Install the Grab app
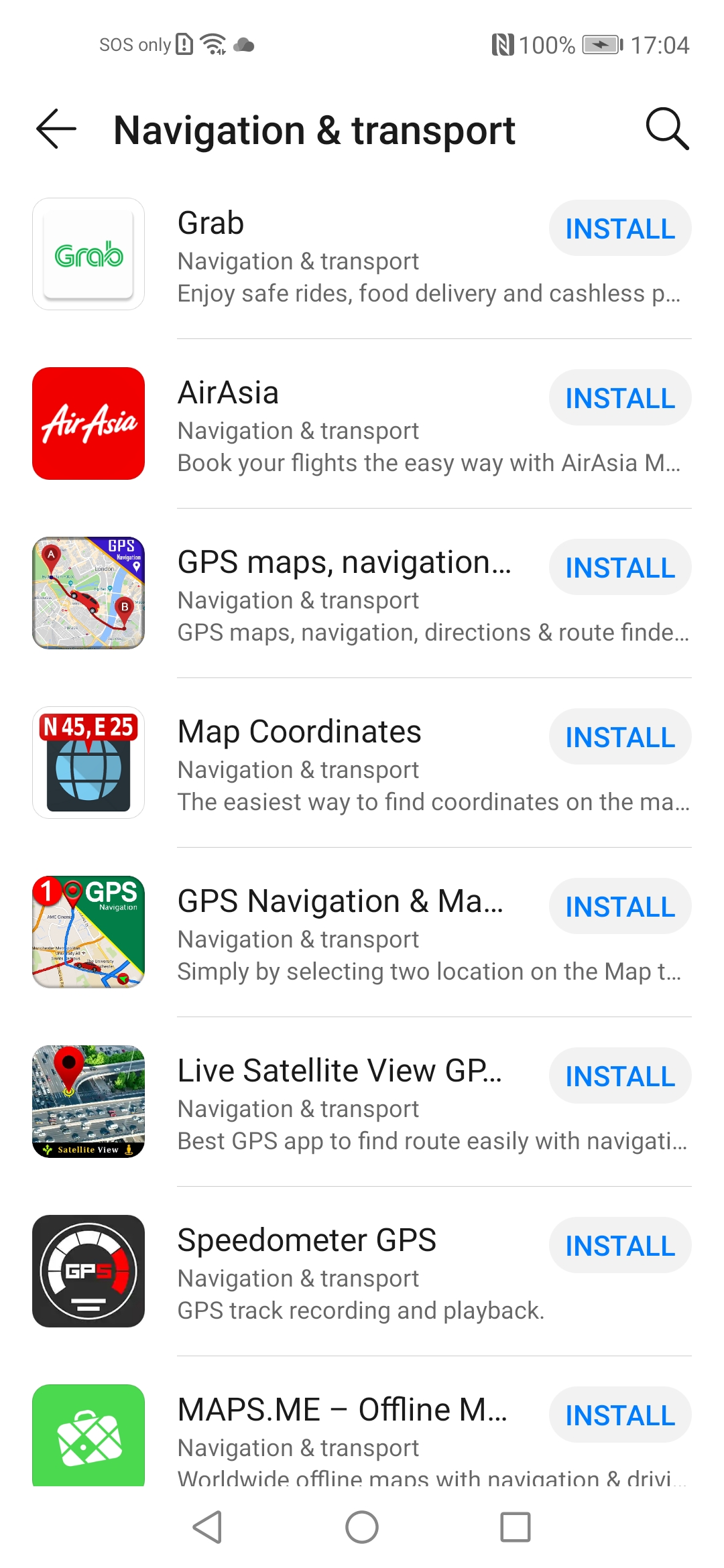This screenshot has height=1568, width=724. [x=619, y=228]
